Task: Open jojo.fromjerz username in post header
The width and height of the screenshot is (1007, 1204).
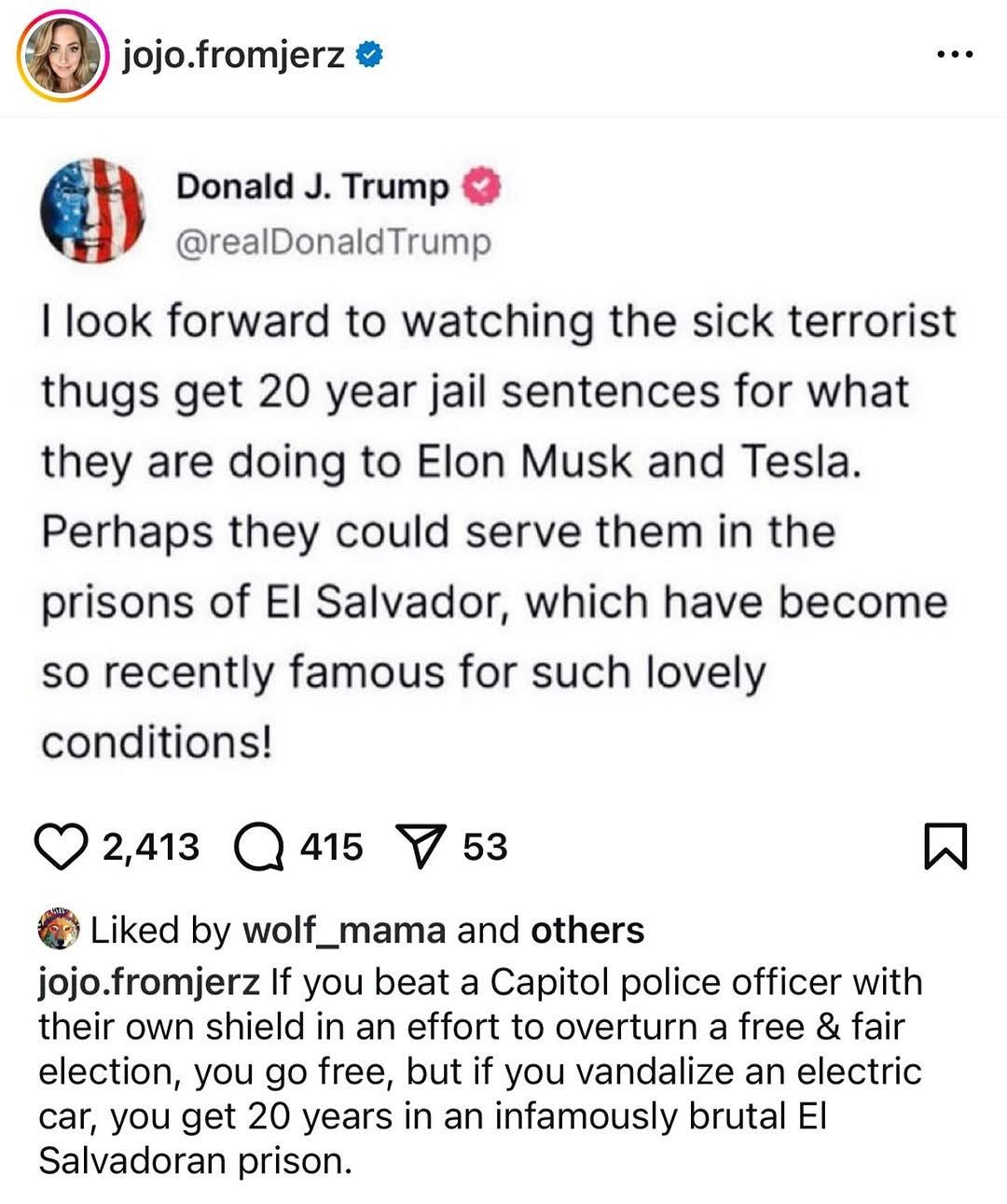Action: pyautogui.click(x=233, y=56)
